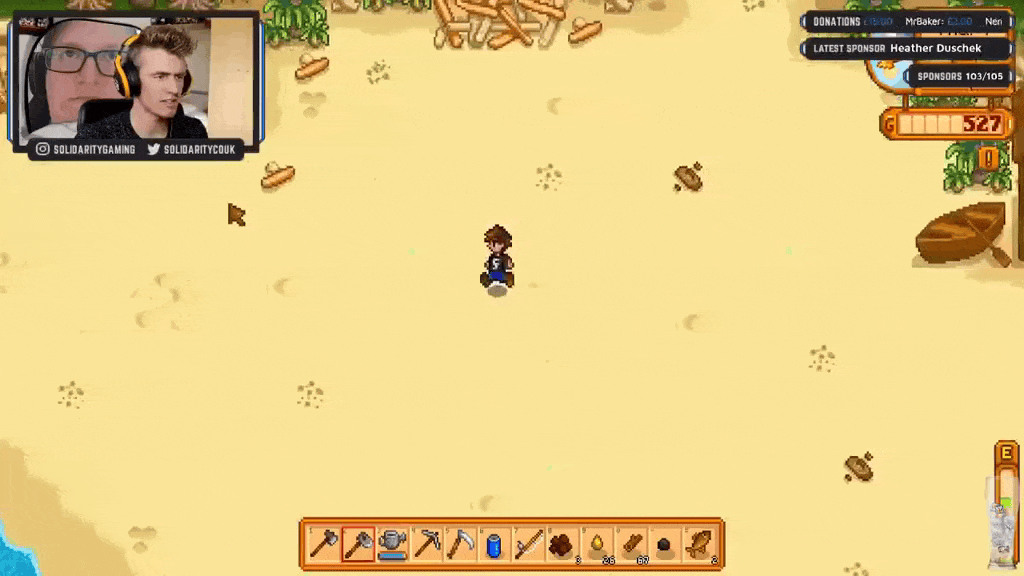1024x576 pixels.
Task: Select the coal item in the toolbar
Action: tap(665, 545)
